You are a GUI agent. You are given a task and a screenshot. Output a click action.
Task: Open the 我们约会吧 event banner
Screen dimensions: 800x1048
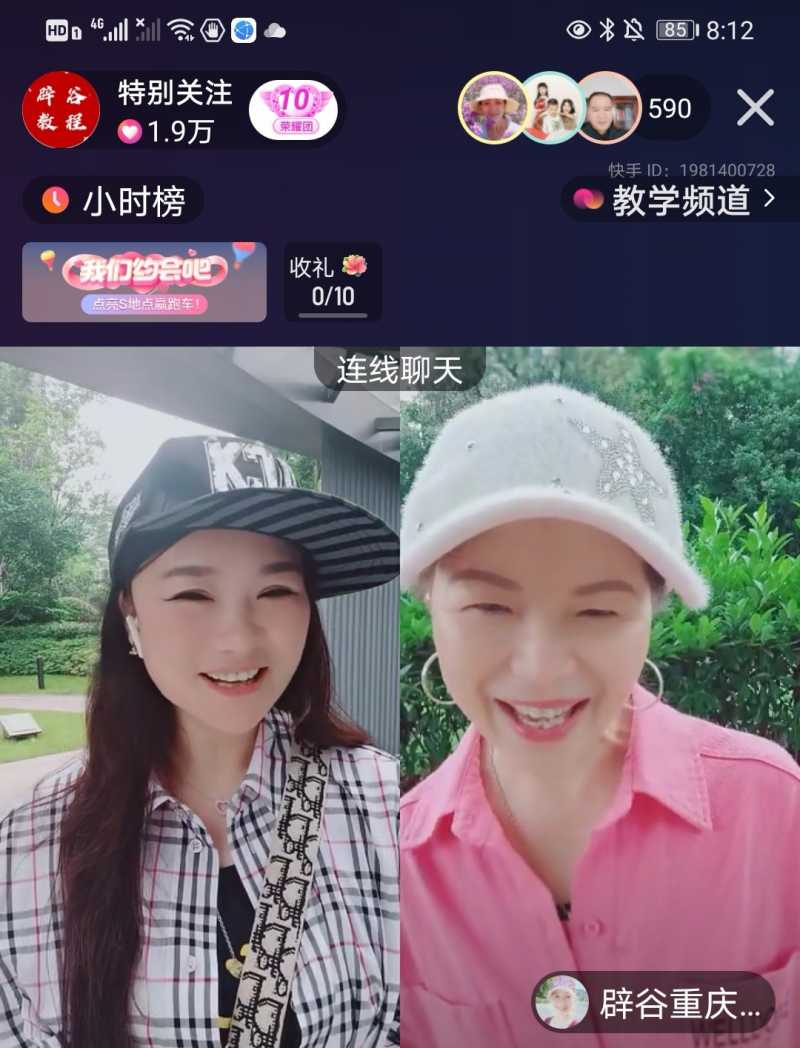(144, 282)
